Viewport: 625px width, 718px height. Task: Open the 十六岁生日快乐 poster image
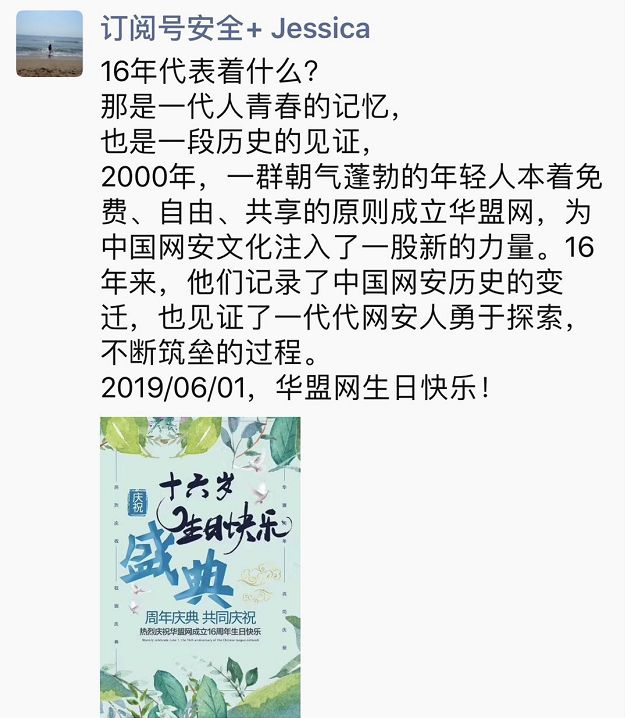click(x=201, y=567)
